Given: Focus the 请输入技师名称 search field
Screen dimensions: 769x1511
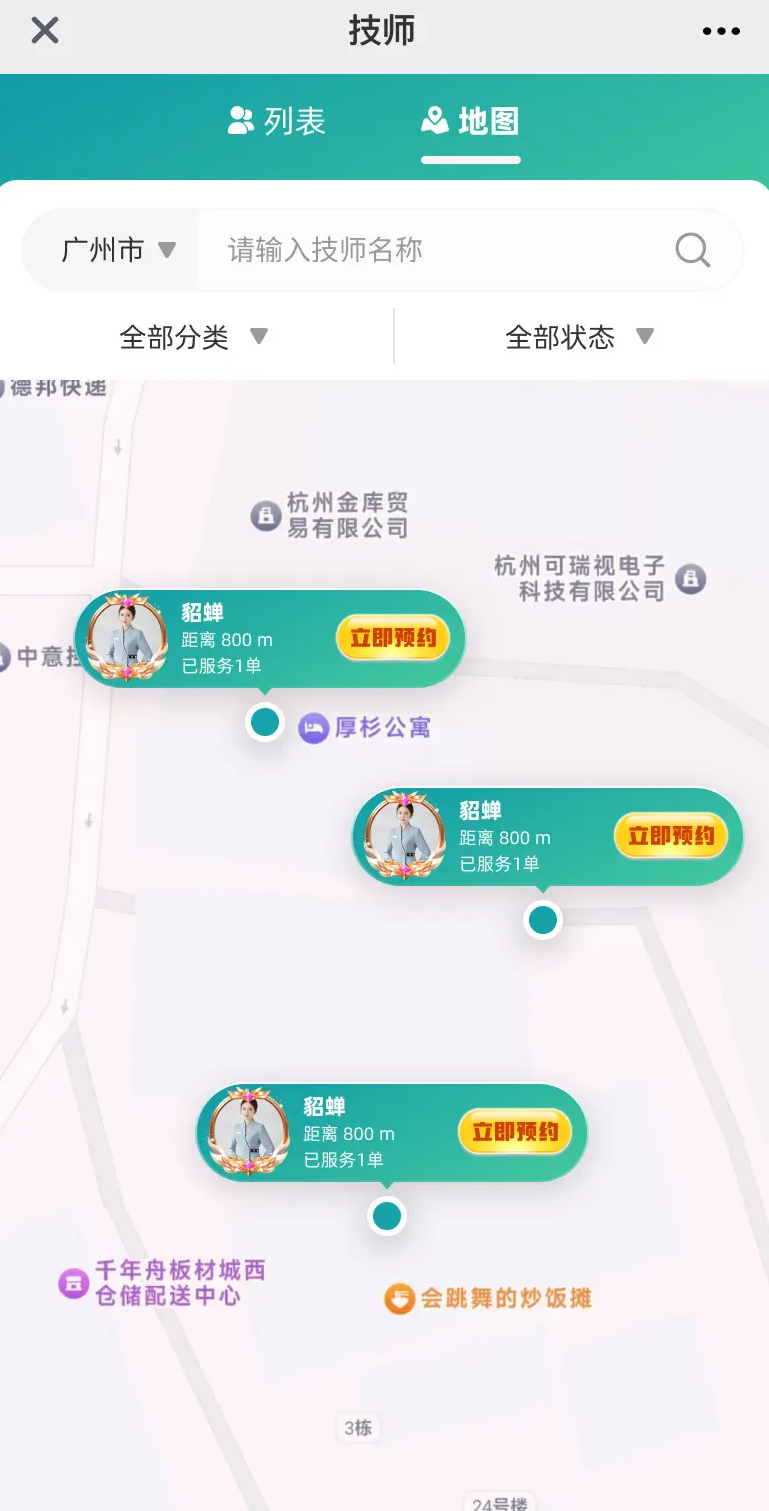Looking at the screenshot, I should pyautogui.click(x=430, y=250).
